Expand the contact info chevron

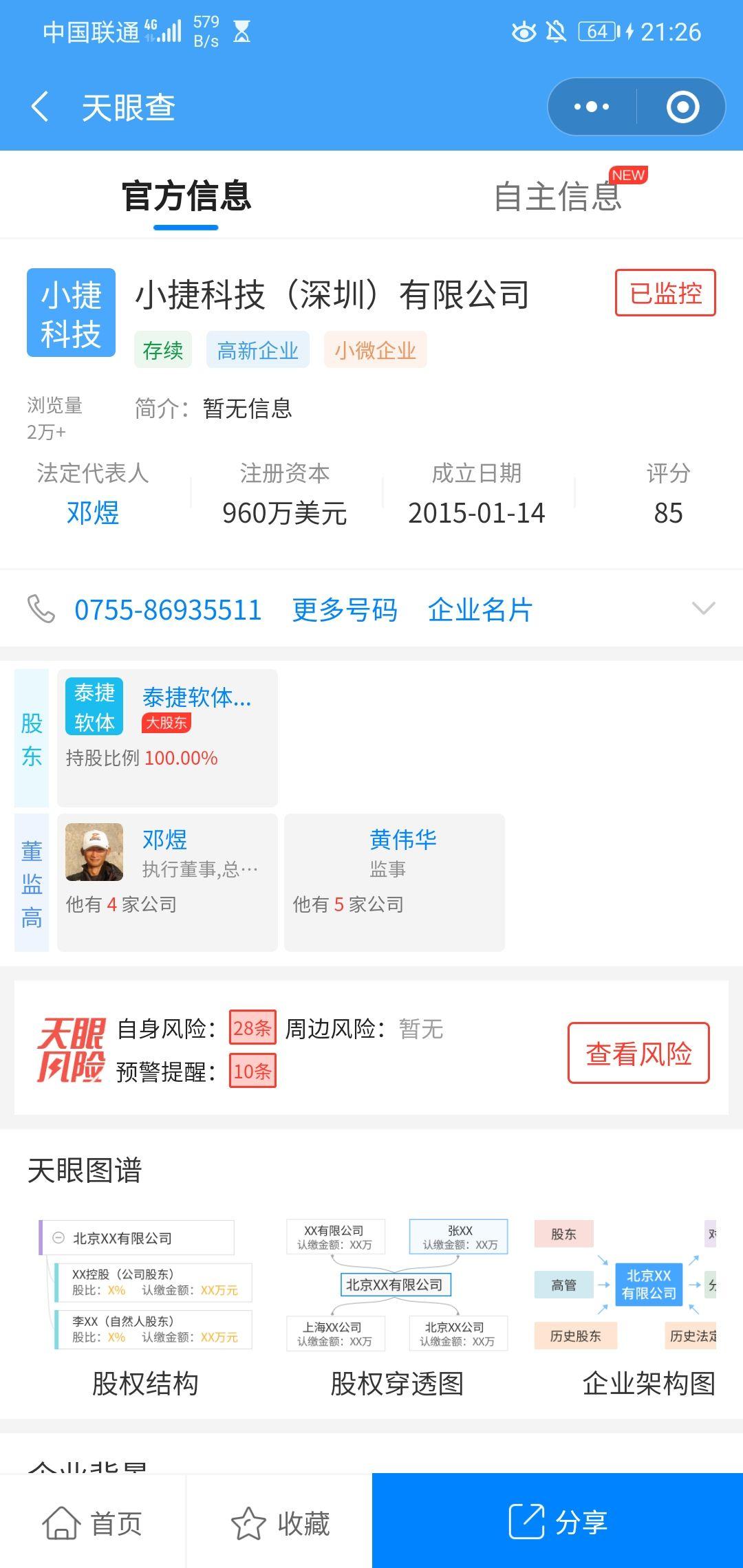(x=703, y=609)
